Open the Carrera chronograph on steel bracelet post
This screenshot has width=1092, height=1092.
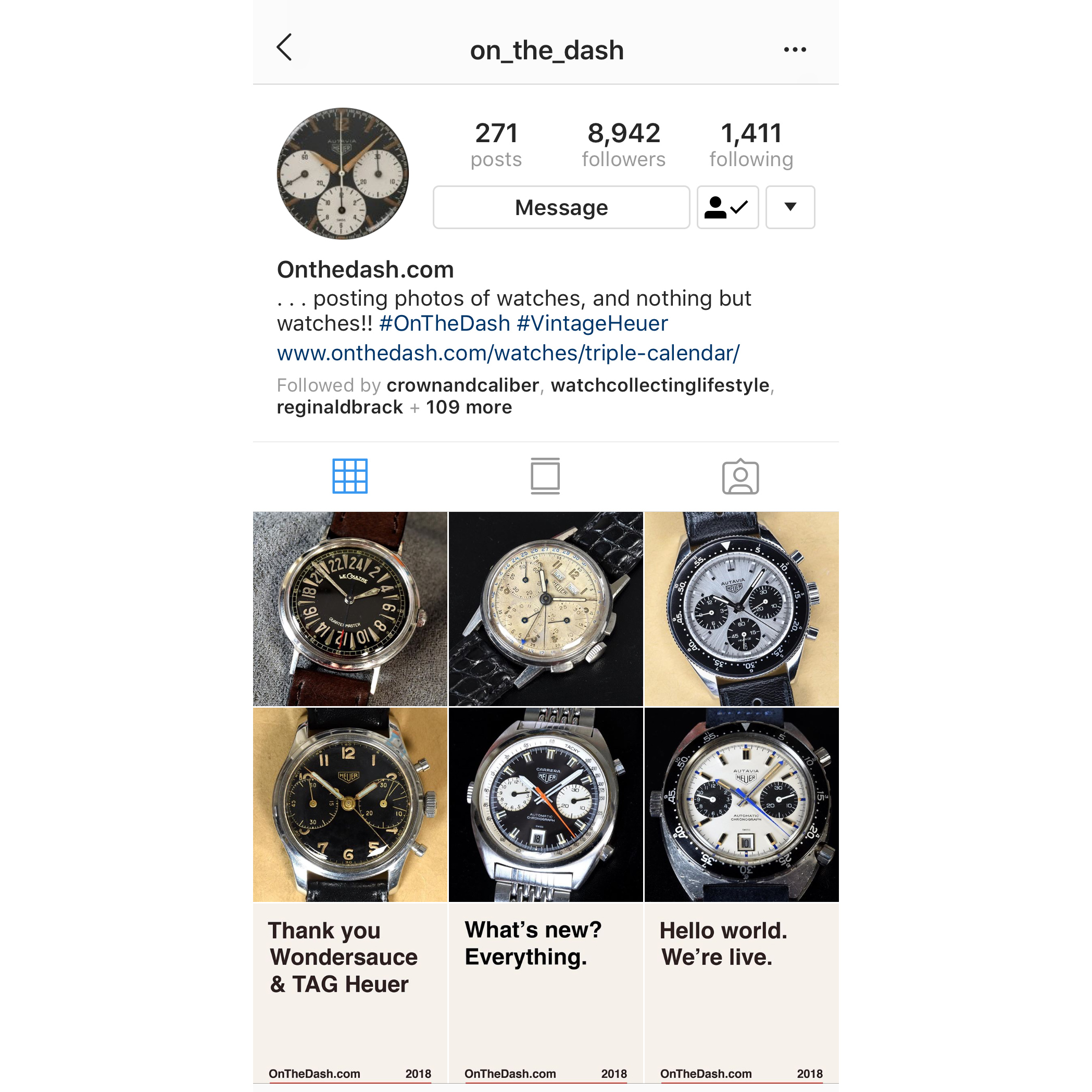[x=545, y=805]
